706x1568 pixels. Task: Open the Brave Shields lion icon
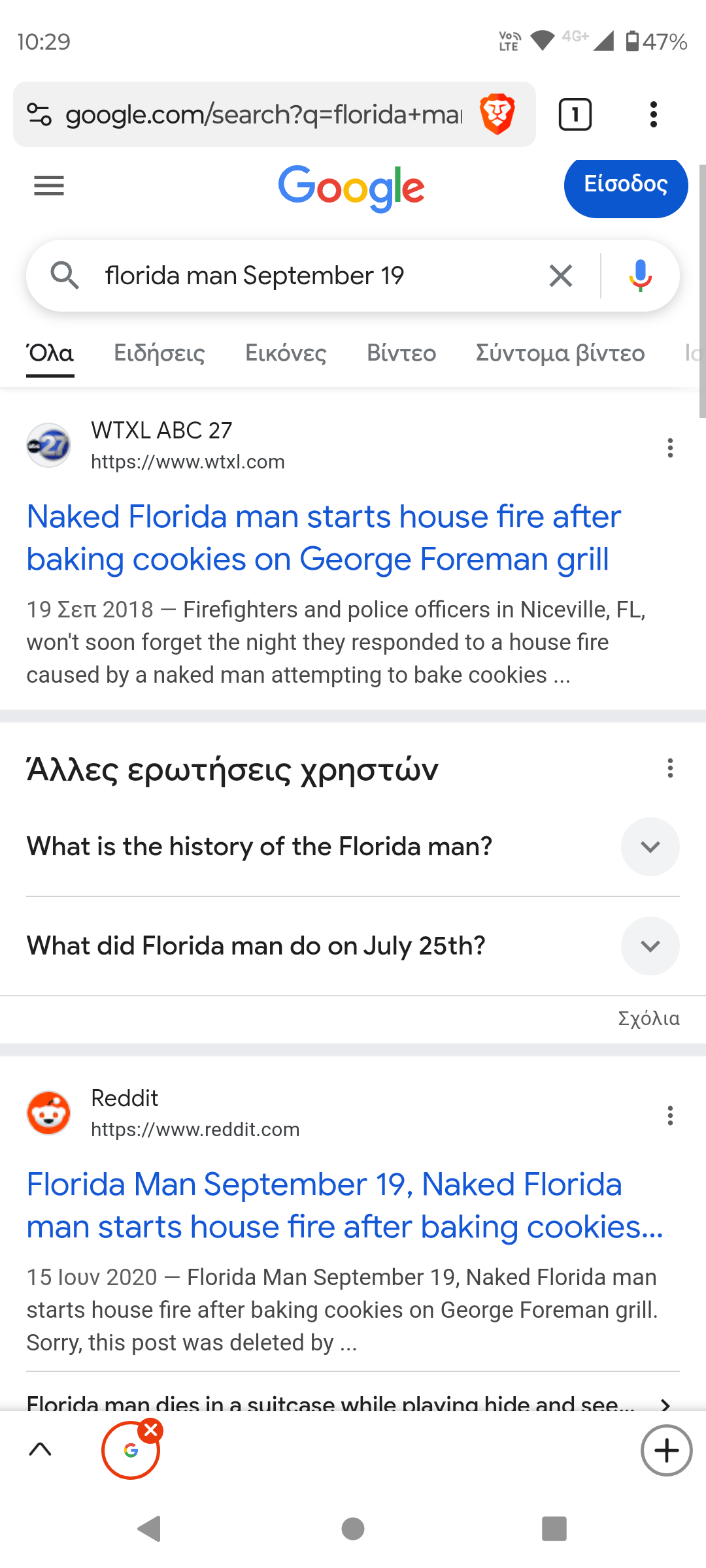tap(497, 114)
